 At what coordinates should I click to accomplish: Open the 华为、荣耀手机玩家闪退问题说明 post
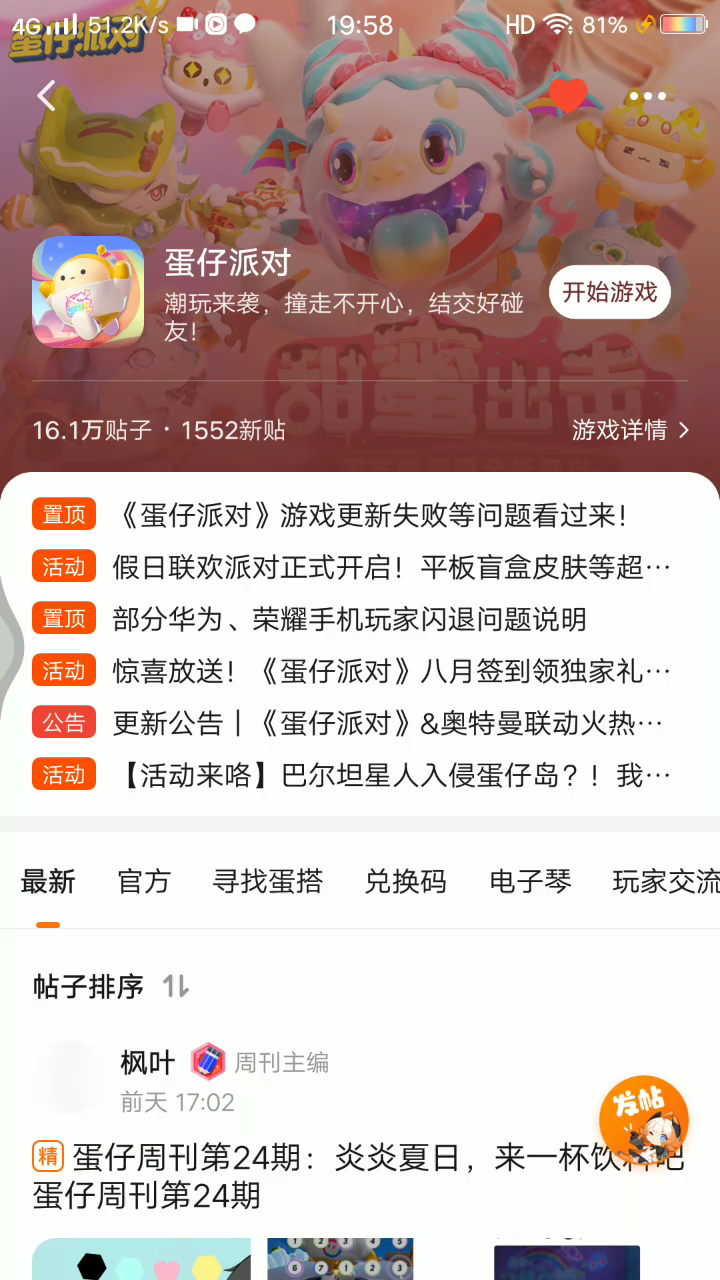point(350,619)
